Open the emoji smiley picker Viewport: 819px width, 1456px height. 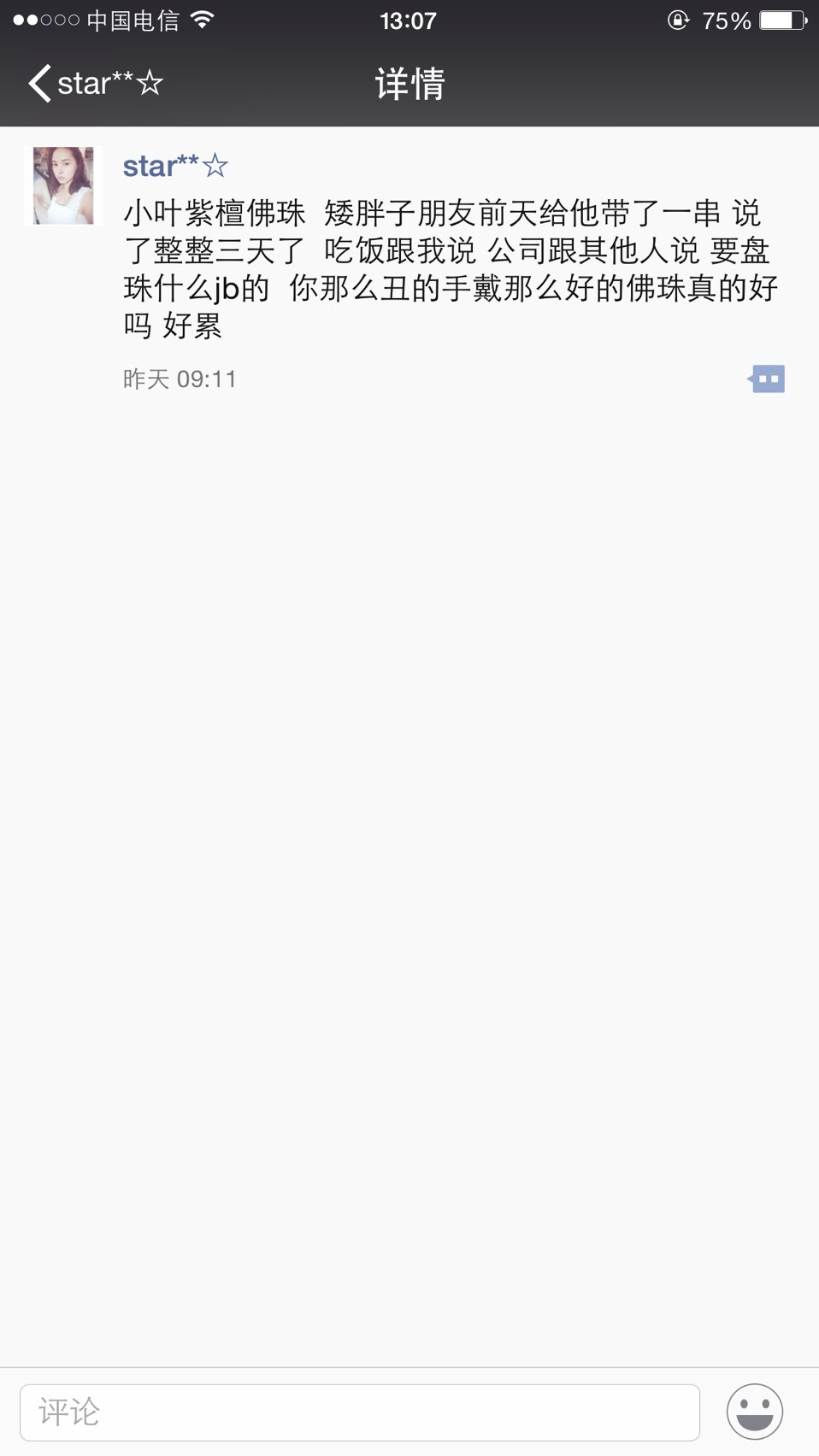(755, 1412)
